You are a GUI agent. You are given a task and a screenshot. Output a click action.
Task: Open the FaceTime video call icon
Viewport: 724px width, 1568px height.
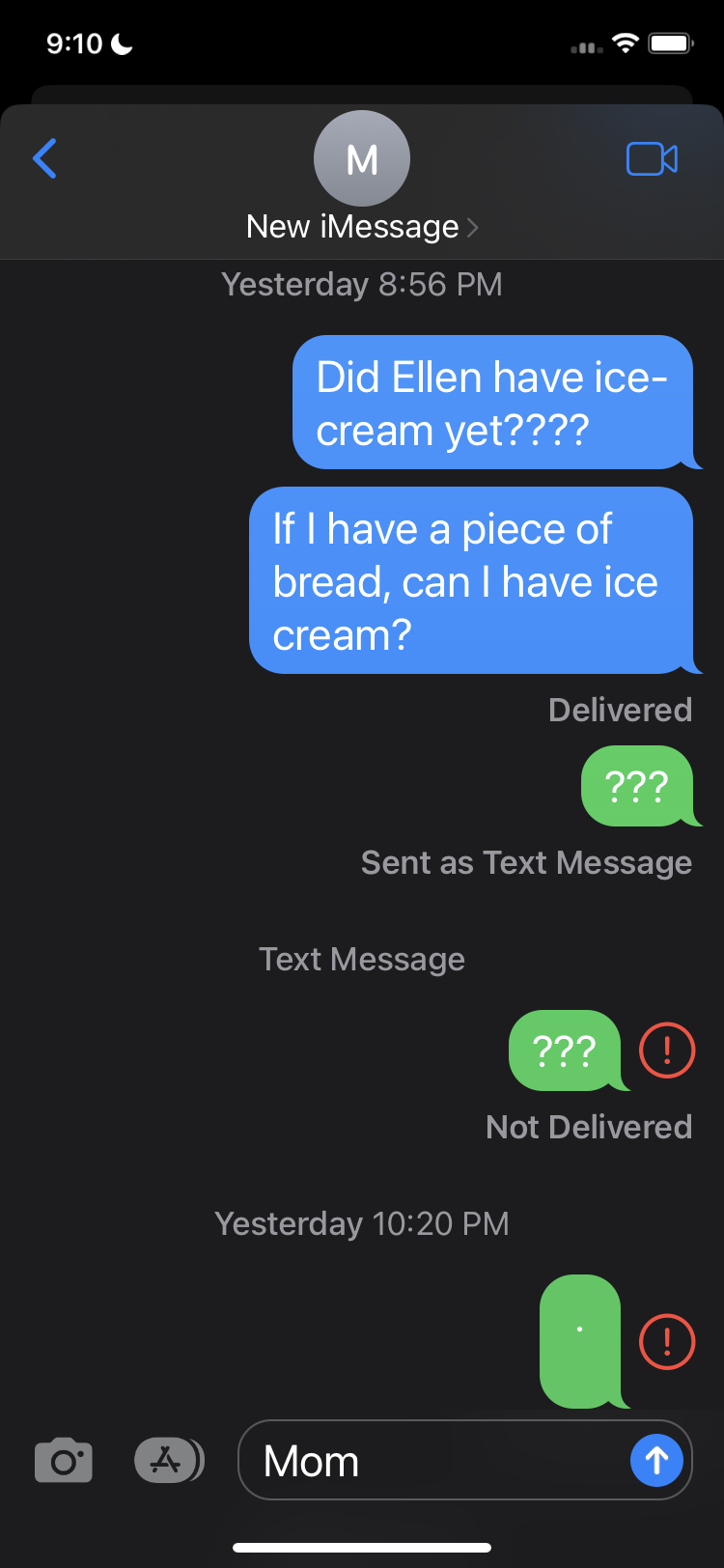coord(652,159)
